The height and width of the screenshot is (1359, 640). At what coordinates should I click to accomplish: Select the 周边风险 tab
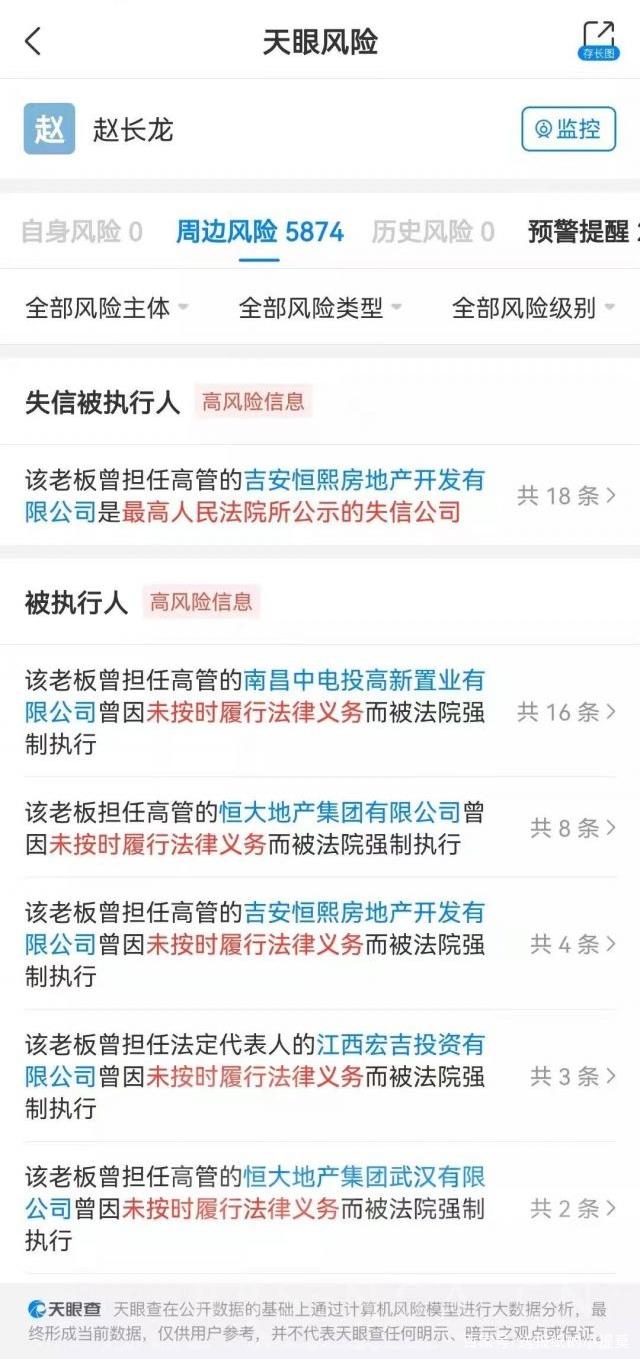pos(259,232)
